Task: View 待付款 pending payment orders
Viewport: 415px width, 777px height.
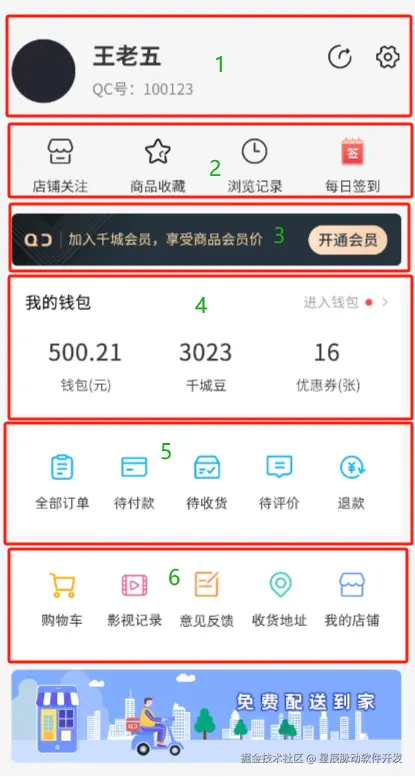Action: click(x=134, y=482)
